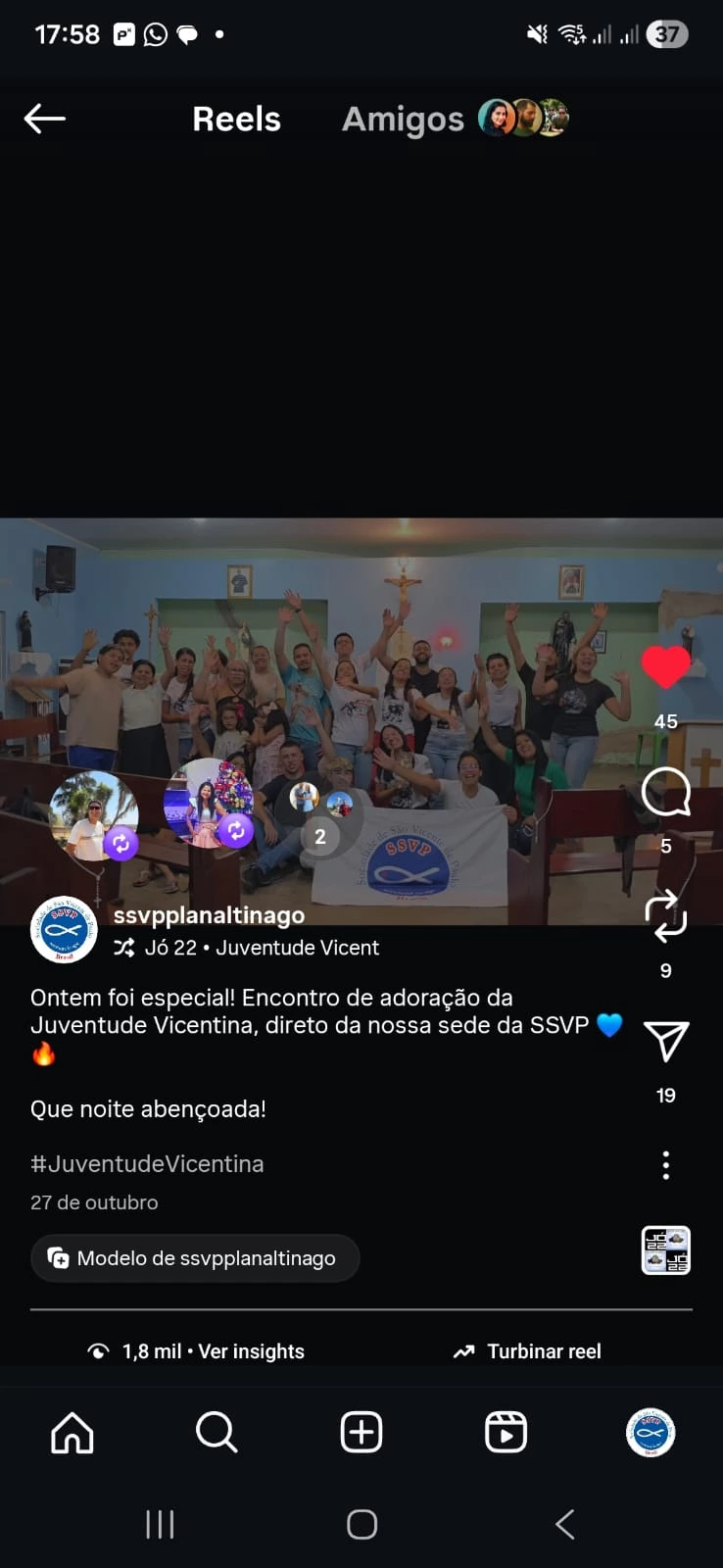Image resolution: width=723 pixels, height=1568 pixels.
Task: Open recent apps from the system bar
Action: click(x=160, y=1525)
